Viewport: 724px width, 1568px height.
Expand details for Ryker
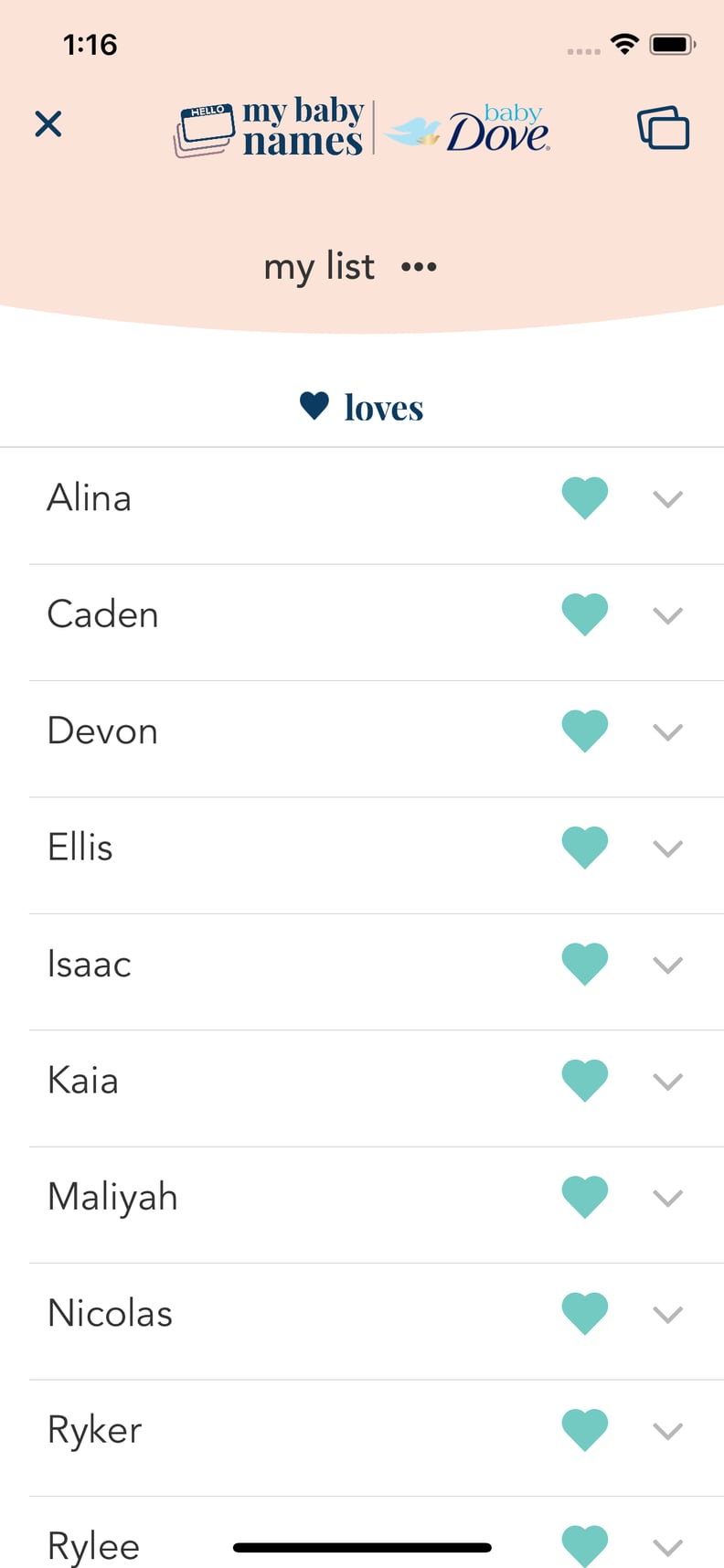(x=668, y=1431)
